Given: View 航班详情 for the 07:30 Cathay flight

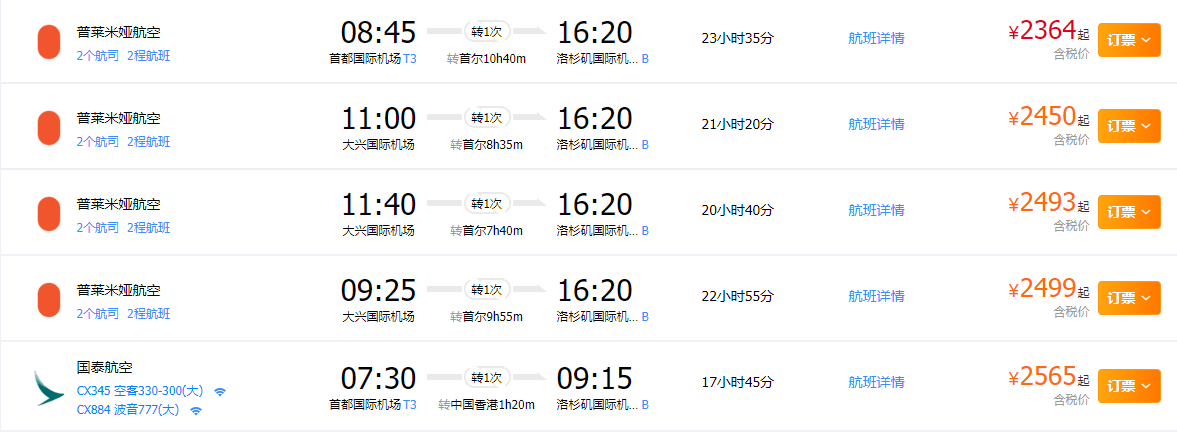Looking at the screenshot, I should (x=876, y=382).
